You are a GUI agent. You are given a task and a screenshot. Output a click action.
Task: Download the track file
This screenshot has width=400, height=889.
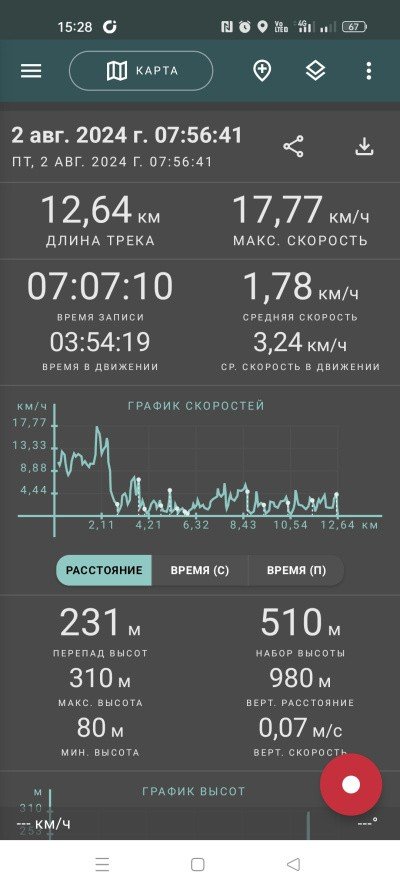pyautogui.click(x=364, y=147)
